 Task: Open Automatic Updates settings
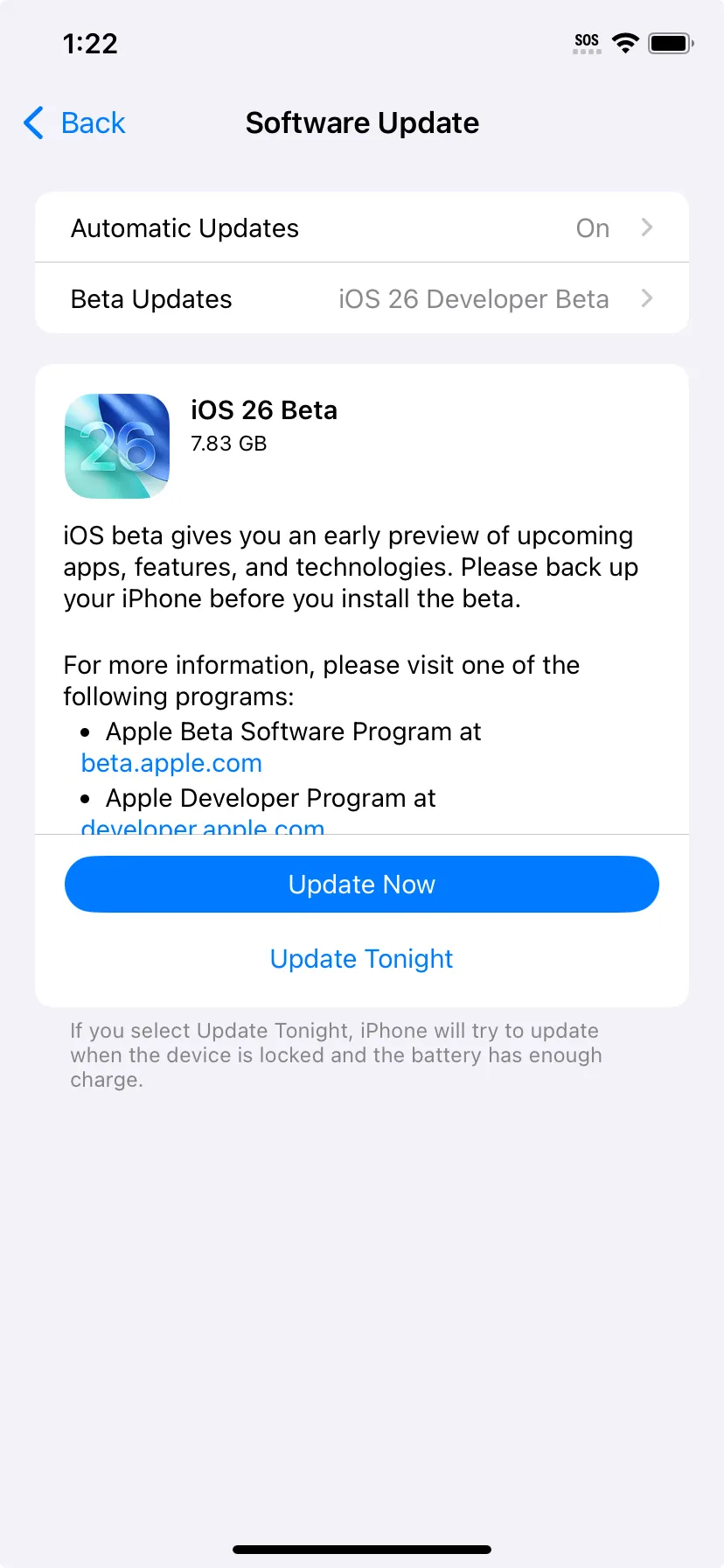tap(362, 227)
